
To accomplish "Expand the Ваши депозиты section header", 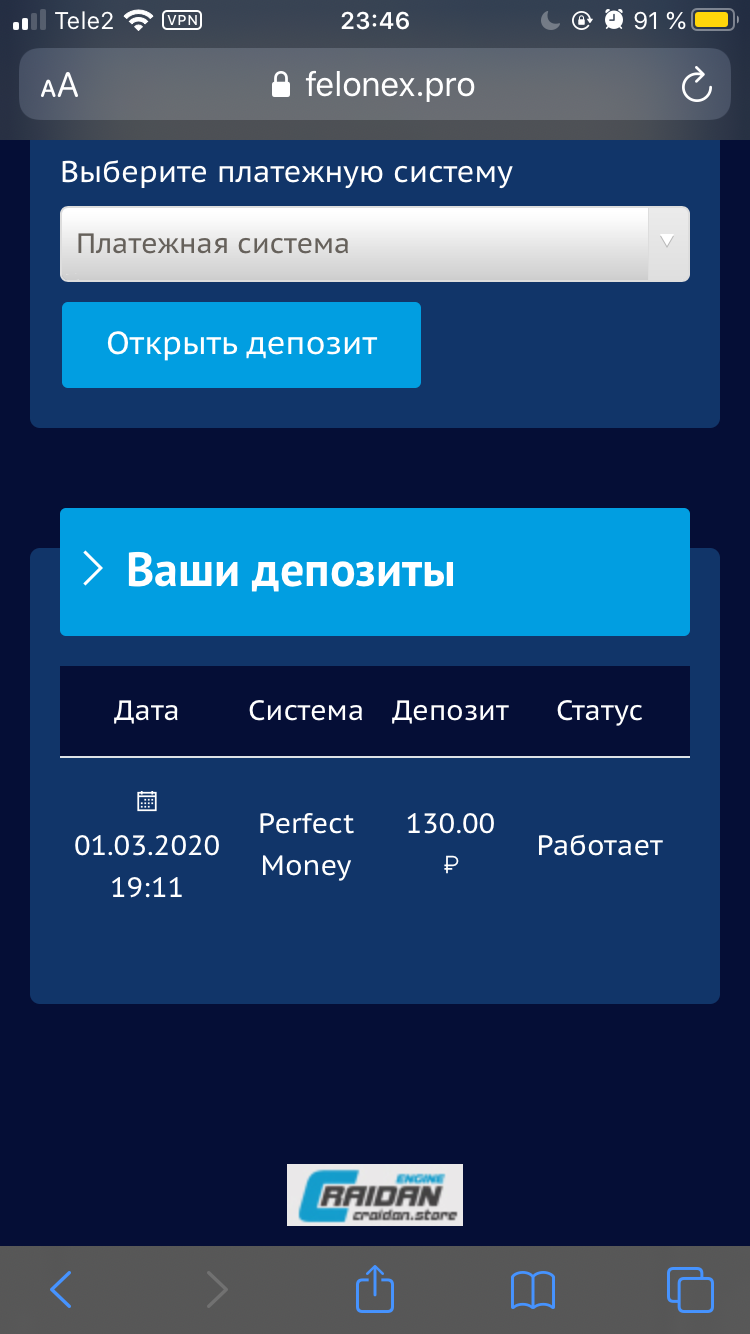I will 375,572.
